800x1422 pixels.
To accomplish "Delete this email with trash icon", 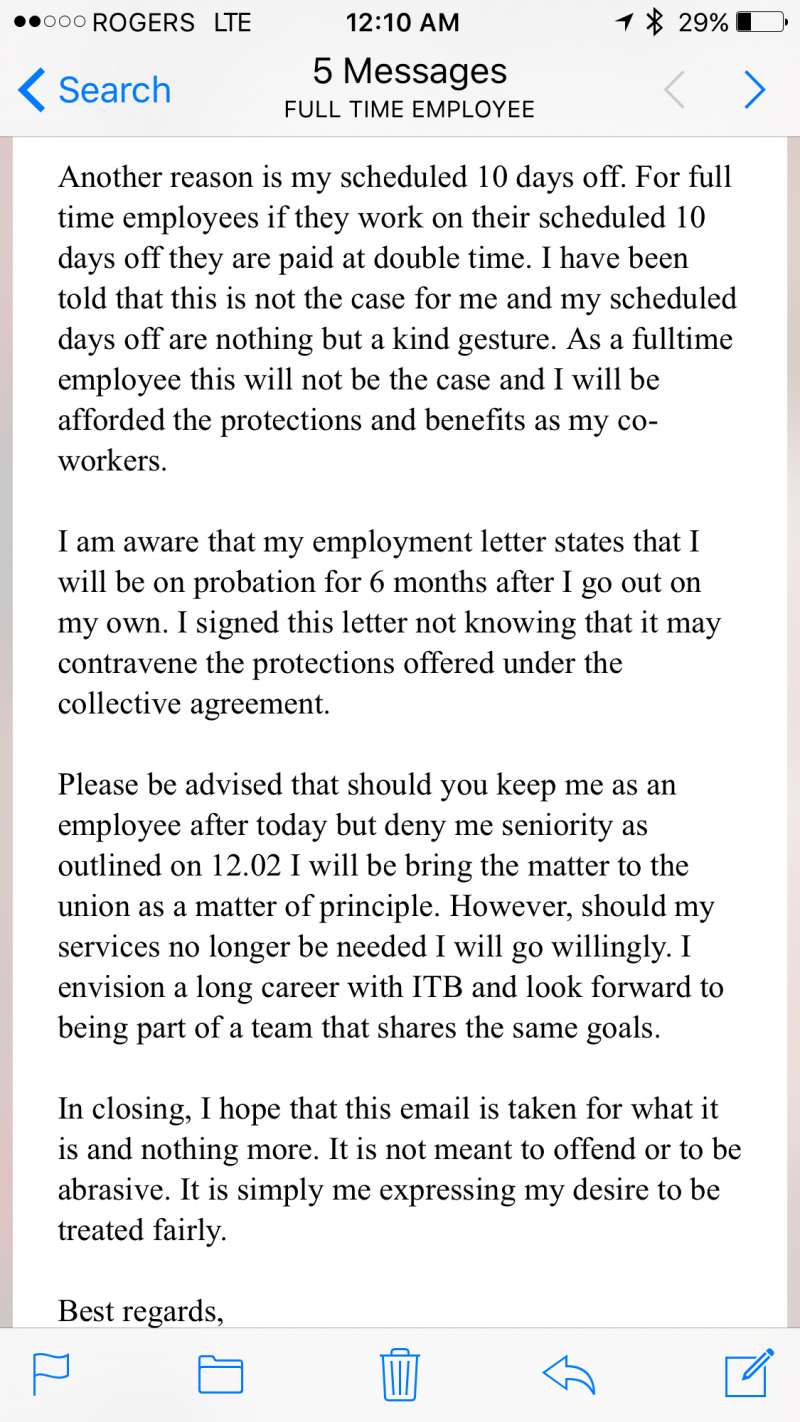I will [x=400, y=1373].
